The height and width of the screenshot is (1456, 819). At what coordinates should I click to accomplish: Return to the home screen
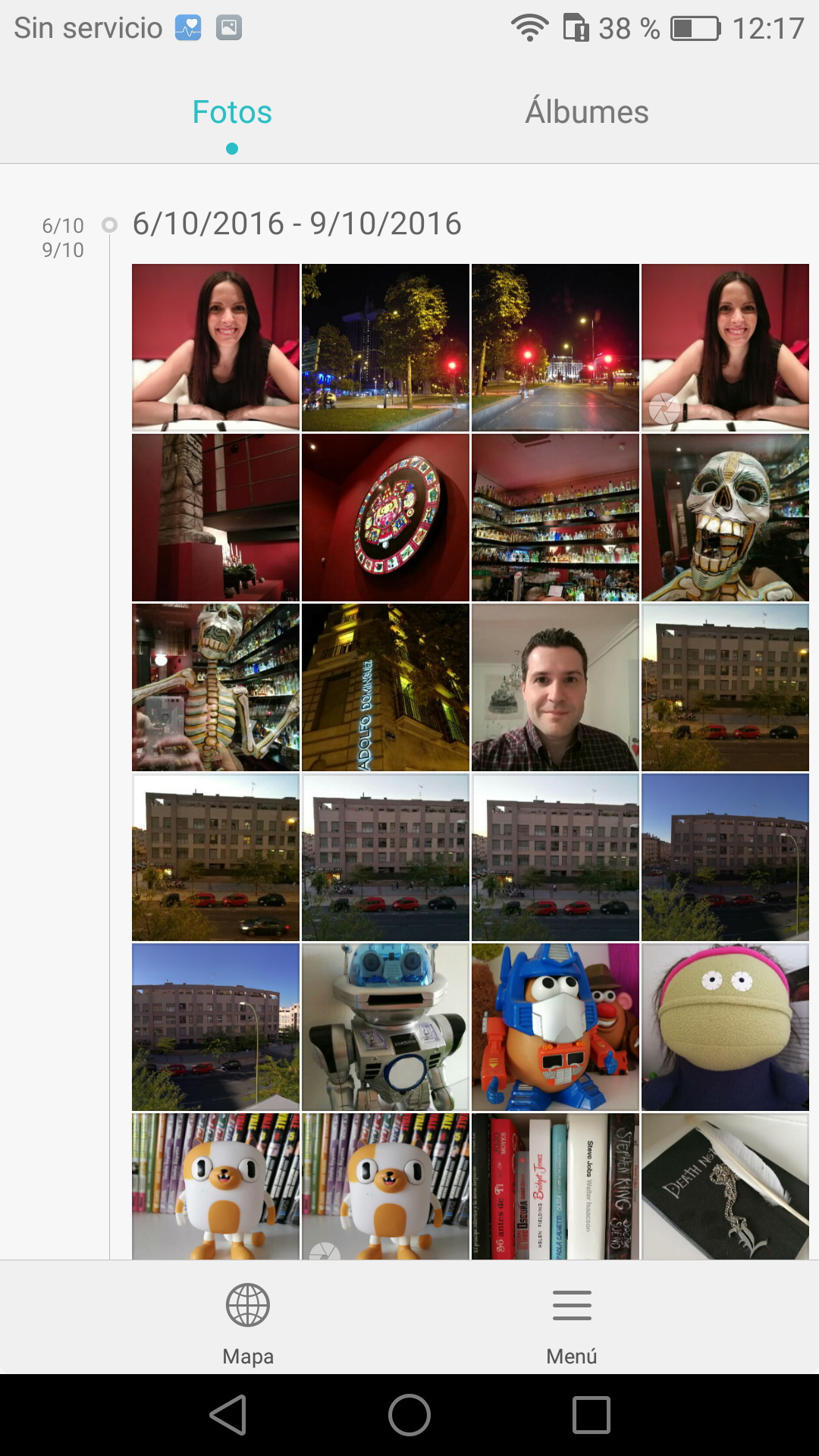tap(409, 1415)
